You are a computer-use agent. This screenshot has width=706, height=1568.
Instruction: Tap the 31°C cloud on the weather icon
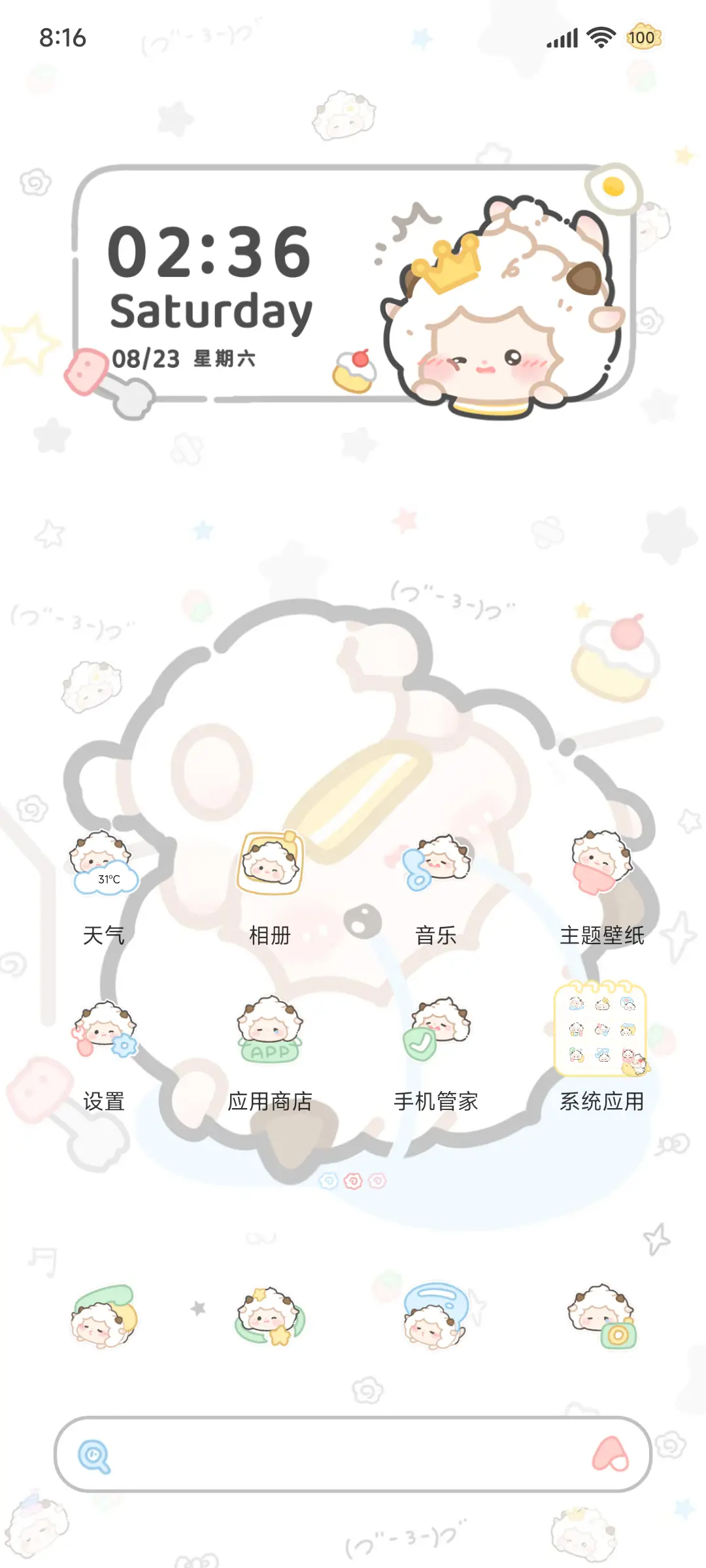pos(107,880)
